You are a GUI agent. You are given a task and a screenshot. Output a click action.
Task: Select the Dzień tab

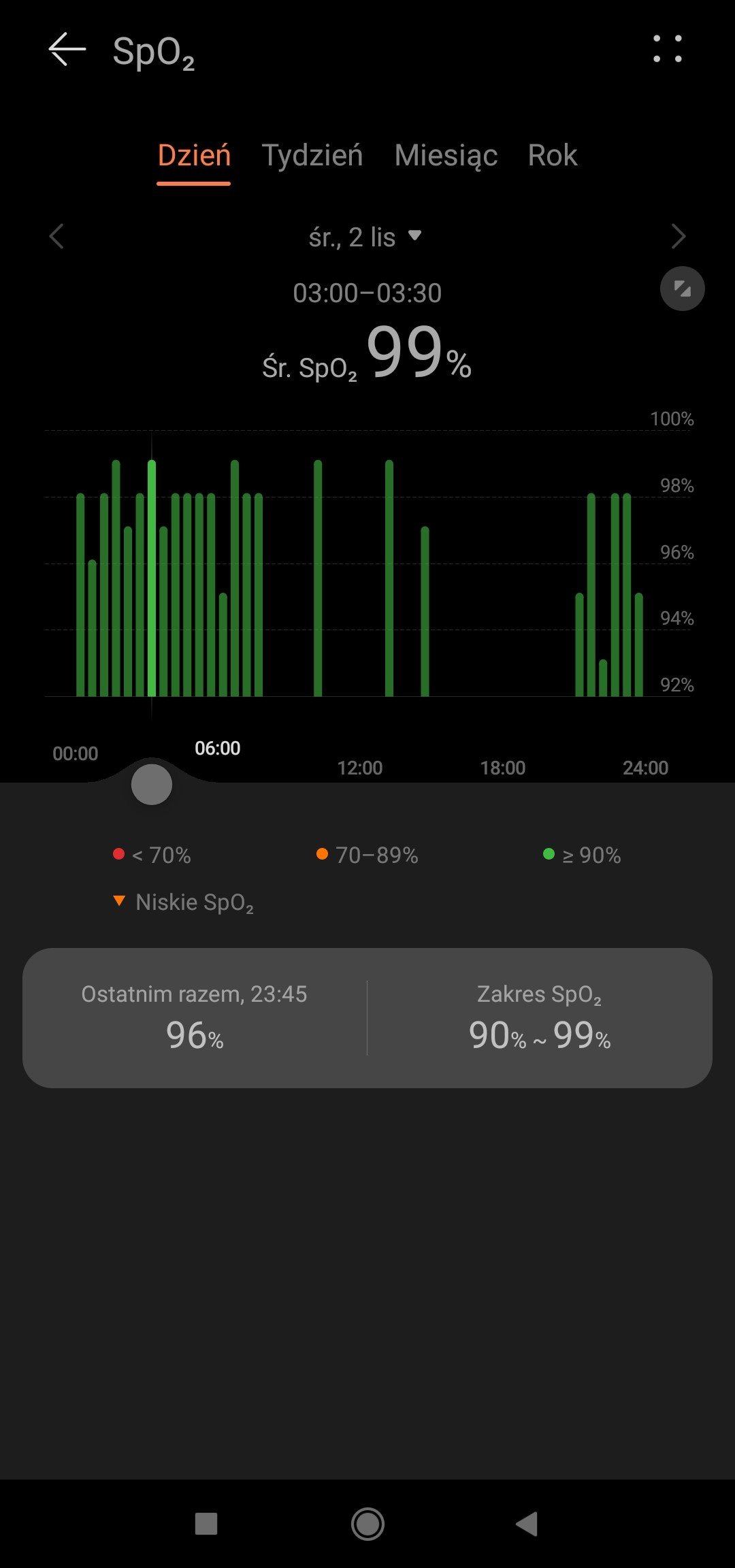pyautogui.click(x=194, y=156)
